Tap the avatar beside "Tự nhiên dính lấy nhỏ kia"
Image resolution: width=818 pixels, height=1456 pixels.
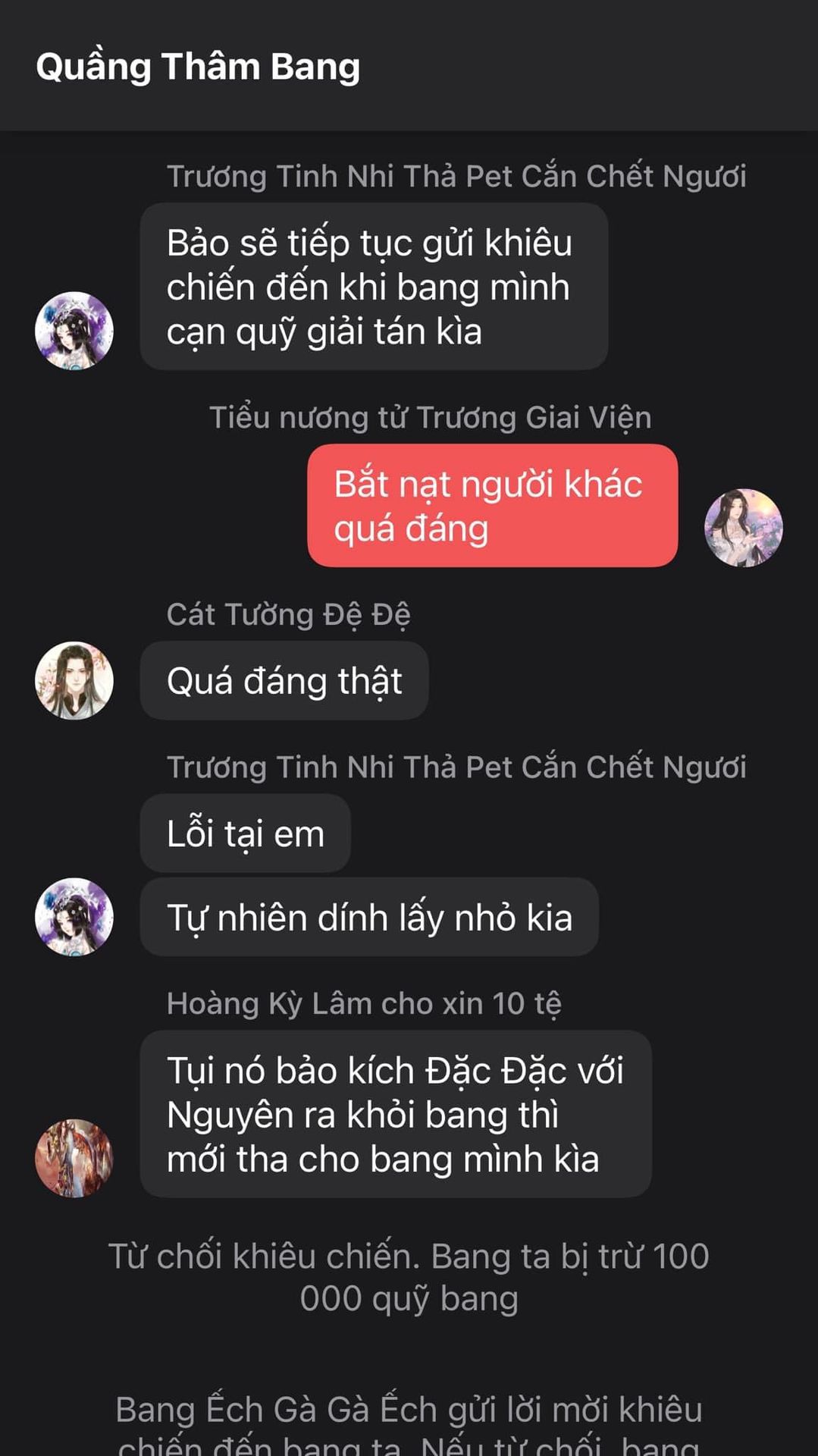click(x=74, y=916)
